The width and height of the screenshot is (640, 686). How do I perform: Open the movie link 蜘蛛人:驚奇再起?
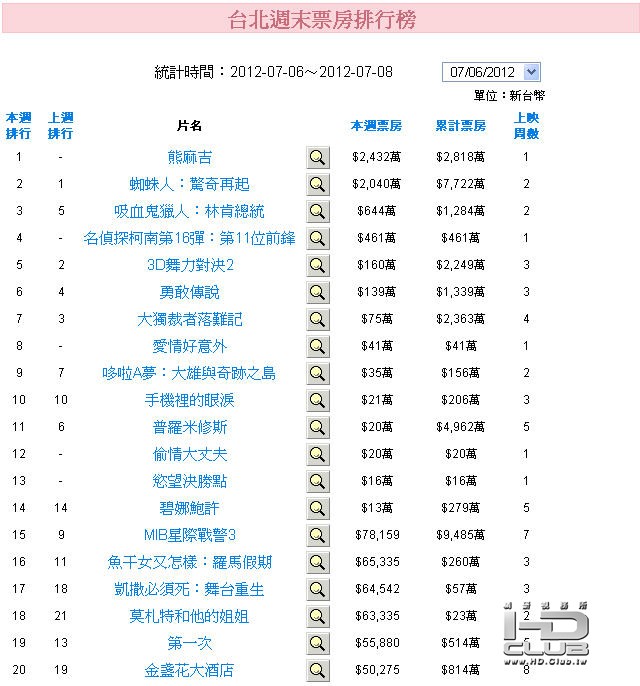pyautogui.click(x=190, y=185)
